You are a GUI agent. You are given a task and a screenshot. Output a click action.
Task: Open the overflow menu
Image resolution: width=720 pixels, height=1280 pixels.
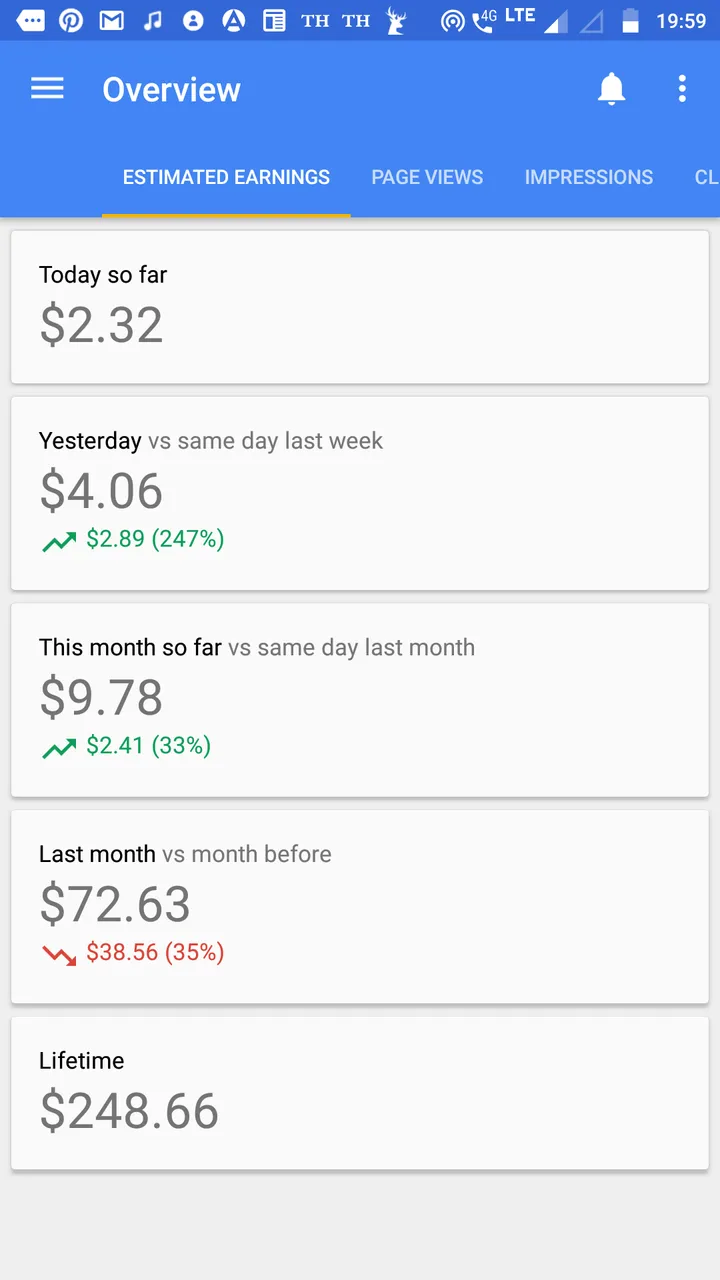[x=682, y=89]
